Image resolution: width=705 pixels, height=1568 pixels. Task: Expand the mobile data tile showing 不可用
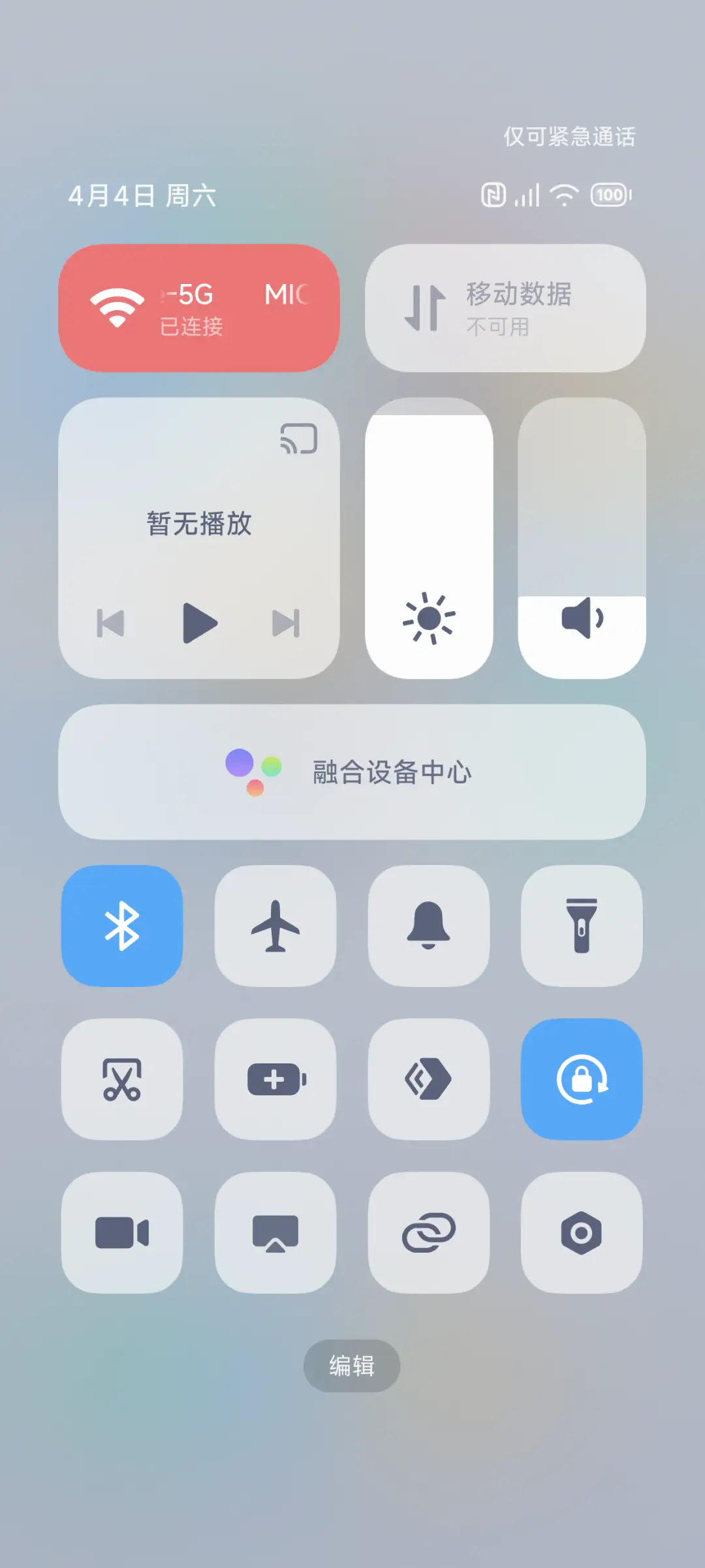click(506, 307)
